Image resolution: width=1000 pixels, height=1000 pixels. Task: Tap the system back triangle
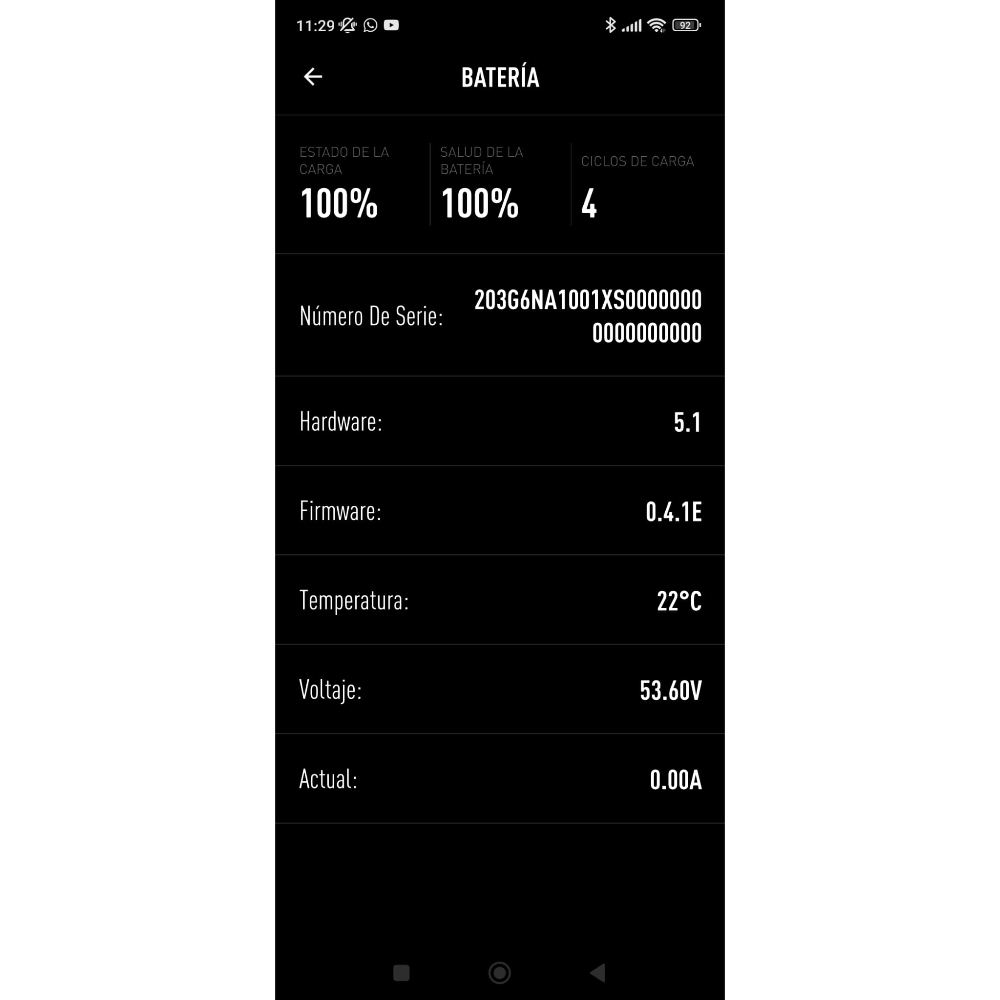(x=597, y=972)
